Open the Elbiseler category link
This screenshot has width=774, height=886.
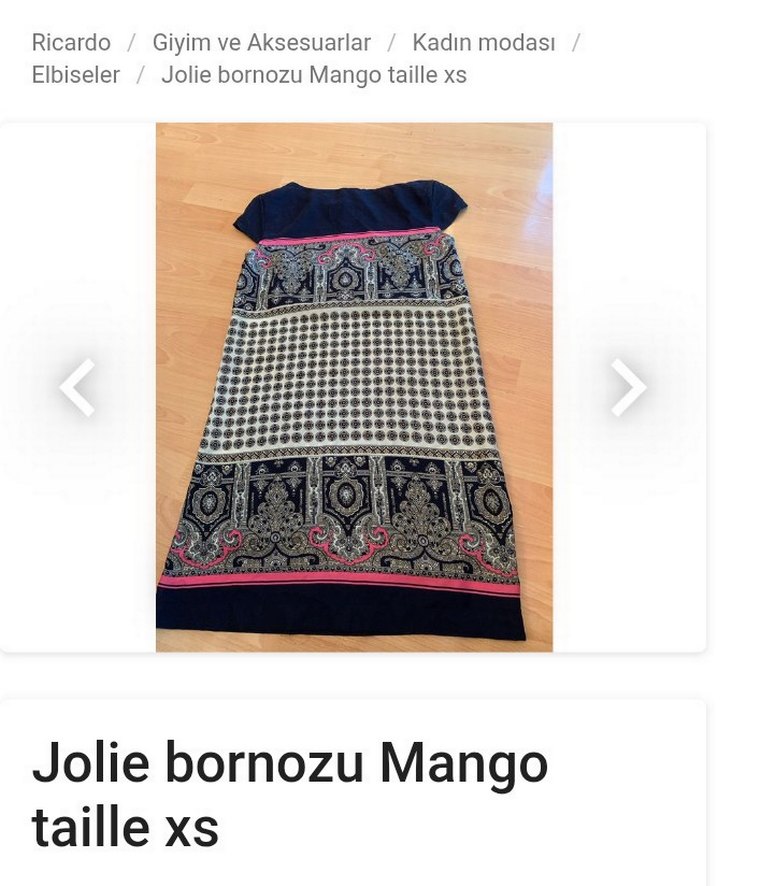(x=76, y=75)
